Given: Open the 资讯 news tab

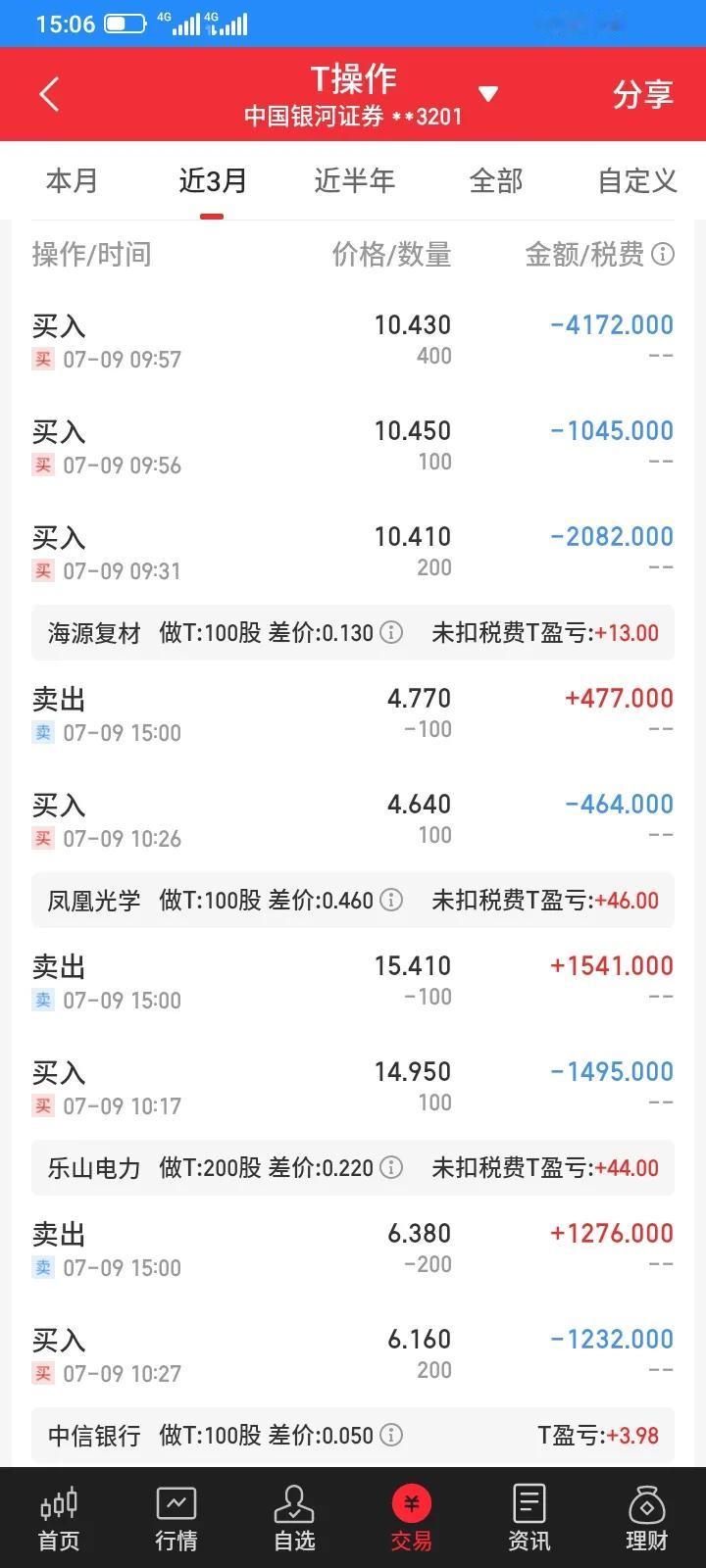Looking at the screenshot, I should 529,1518.
